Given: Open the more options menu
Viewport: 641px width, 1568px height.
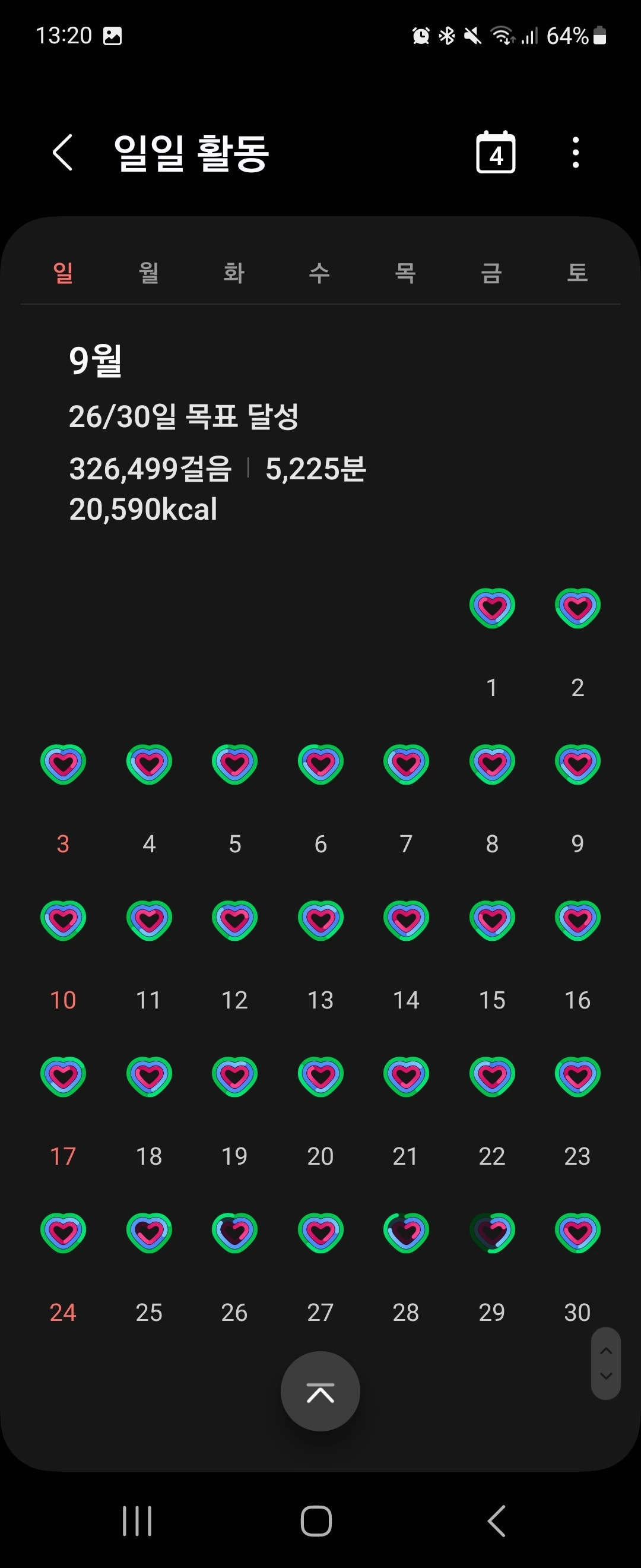Looking at the screenshot, I should pos(575,152).
